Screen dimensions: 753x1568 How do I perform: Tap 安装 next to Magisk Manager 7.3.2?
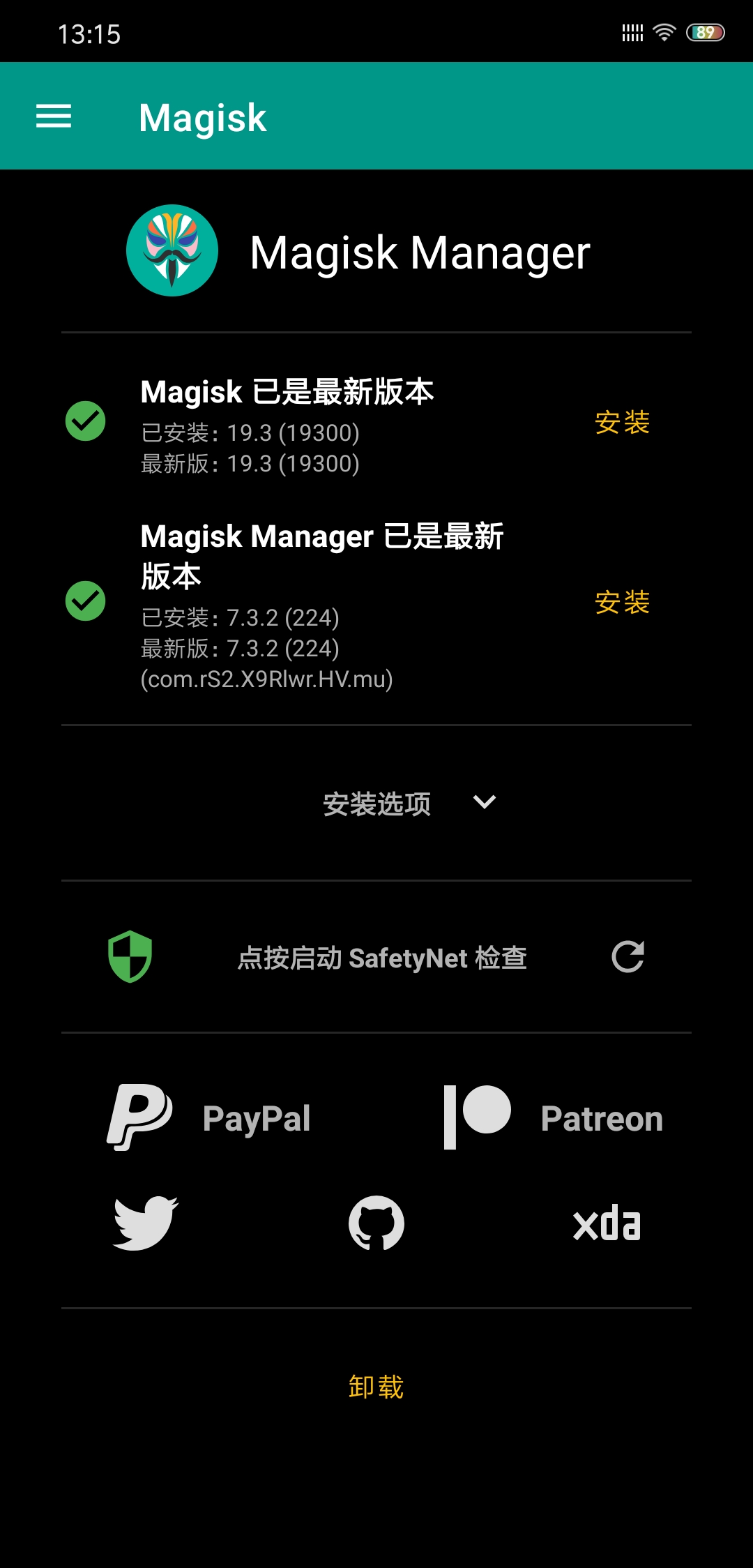622,603
